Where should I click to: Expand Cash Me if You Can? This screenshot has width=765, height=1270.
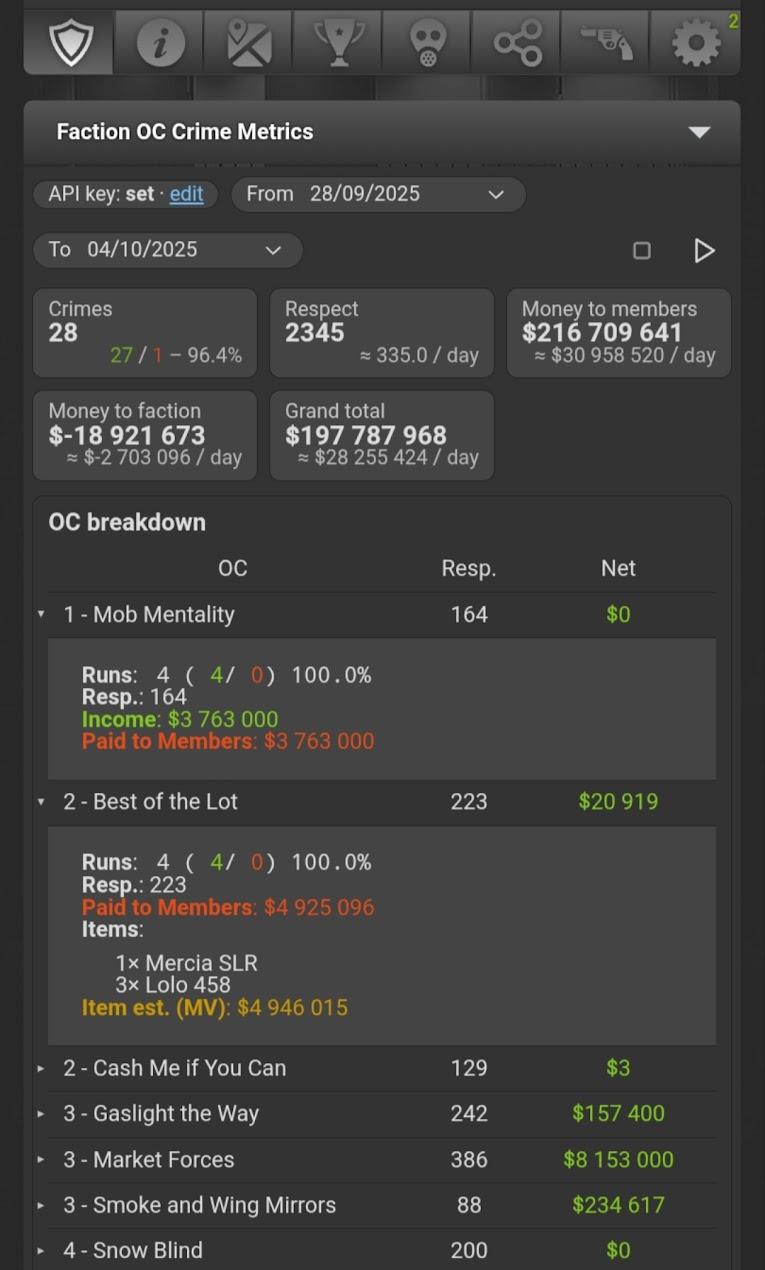381,1068
